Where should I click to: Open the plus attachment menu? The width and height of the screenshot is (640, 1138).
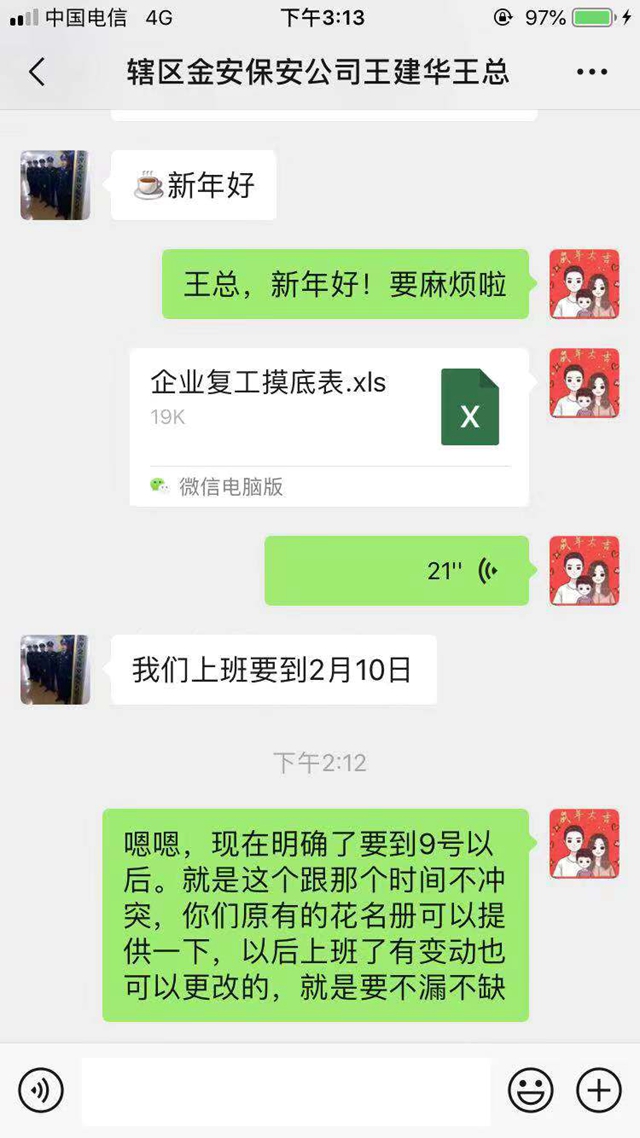(598, 1089)
